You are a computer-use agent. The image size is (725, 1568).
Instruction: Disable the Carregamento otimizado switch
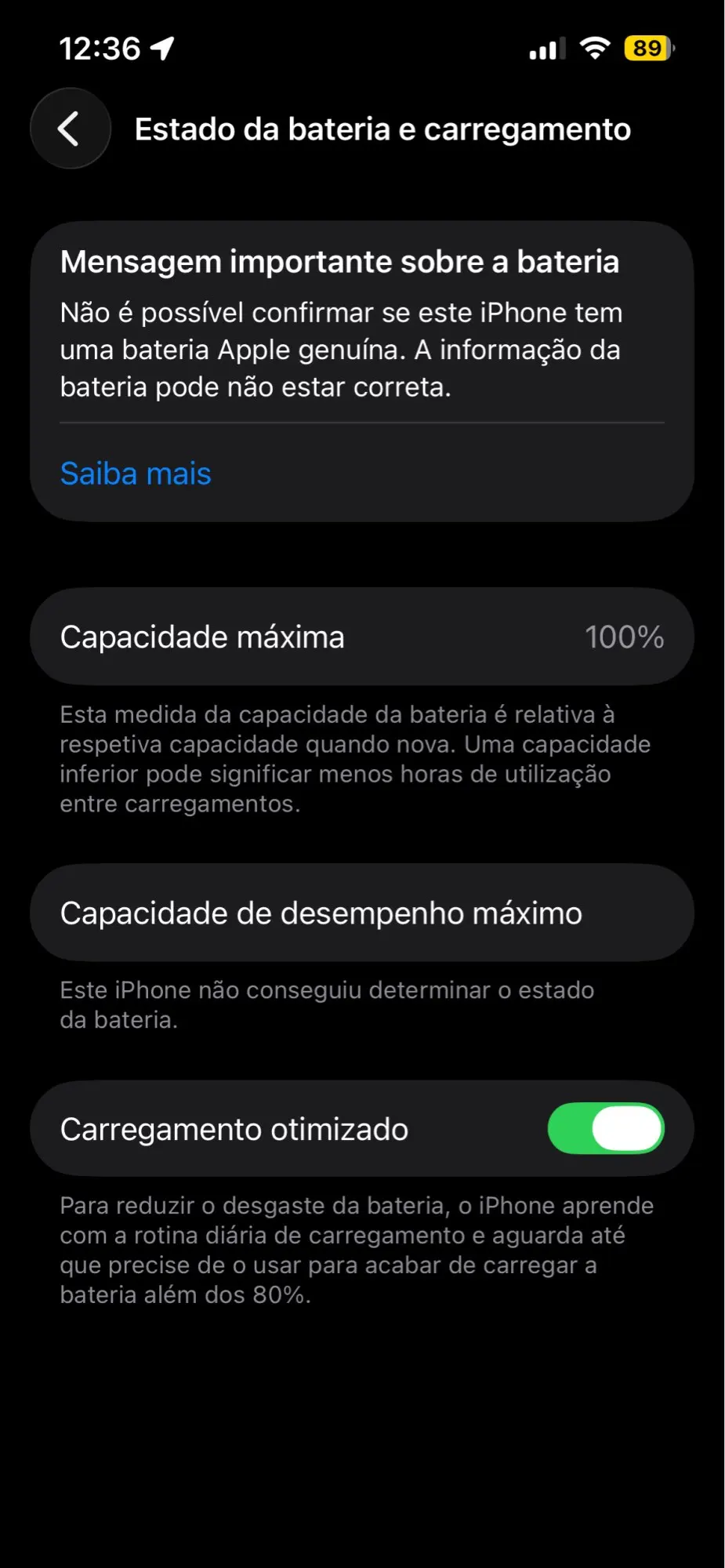[x=606, y=1128]
